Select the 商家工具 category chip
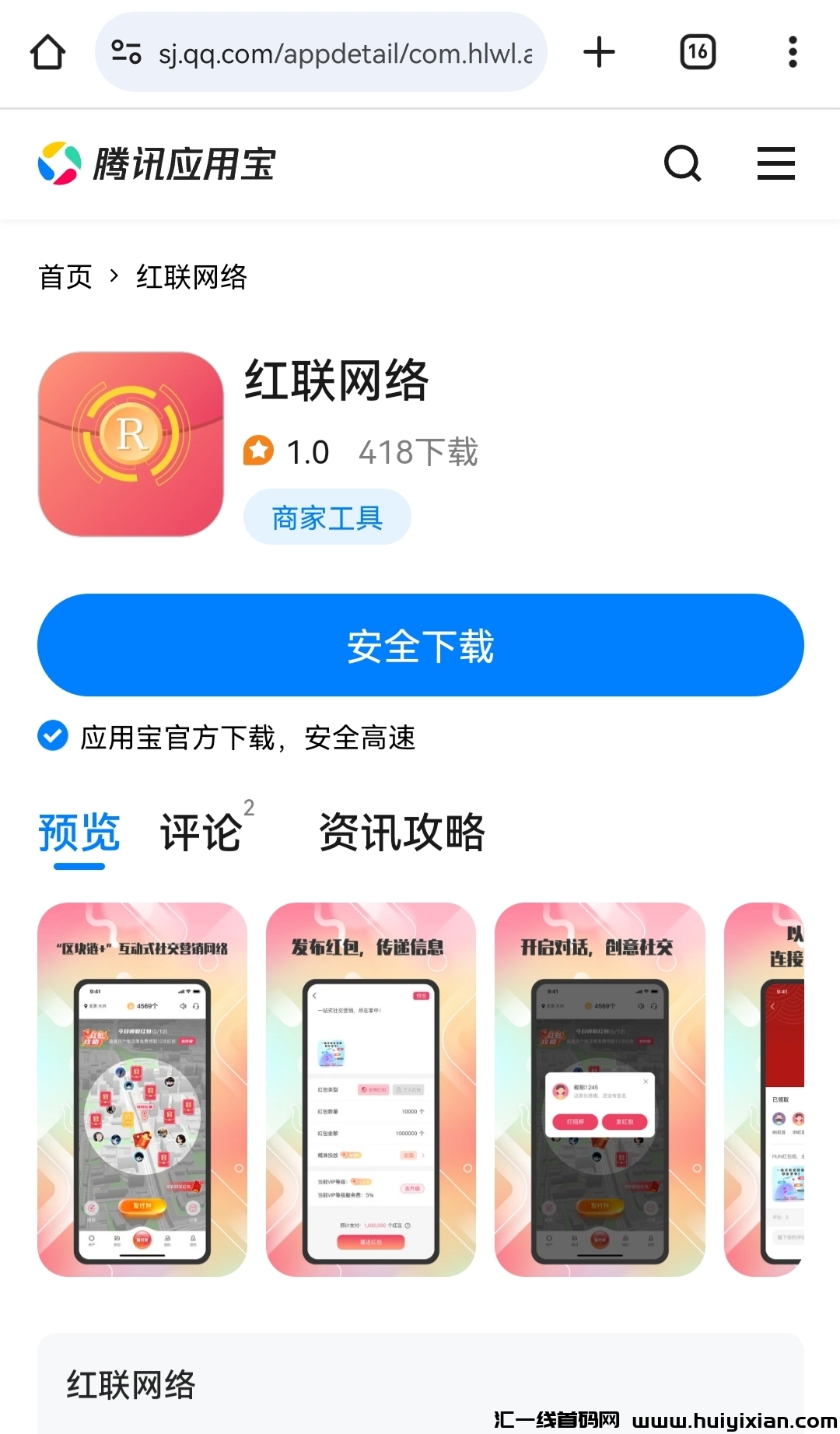Image resolution: width=840 pixels, height=1434 pixels. point(327,517)
